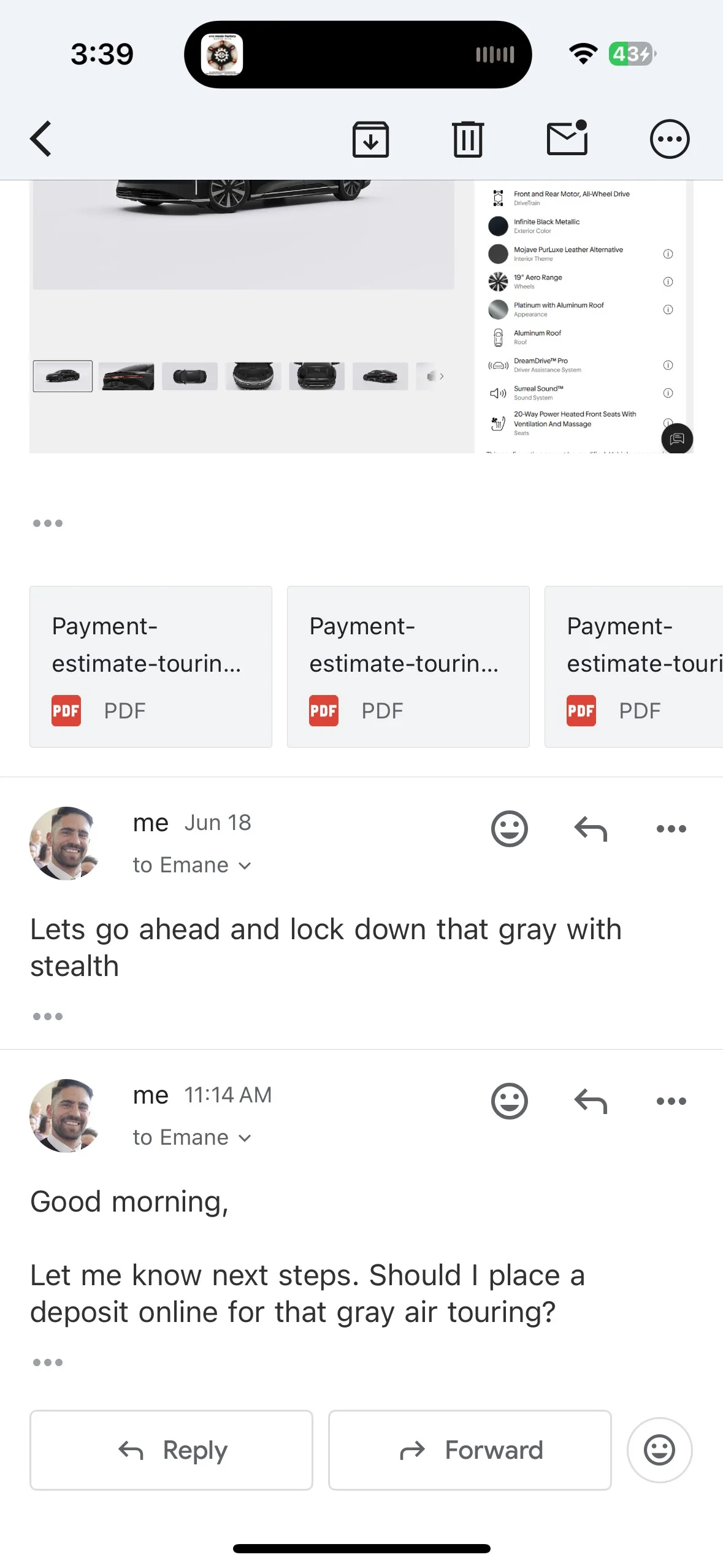Open the third Payment-estimate PDF attachment
The image size is (723, 1568).
point(633,667)
